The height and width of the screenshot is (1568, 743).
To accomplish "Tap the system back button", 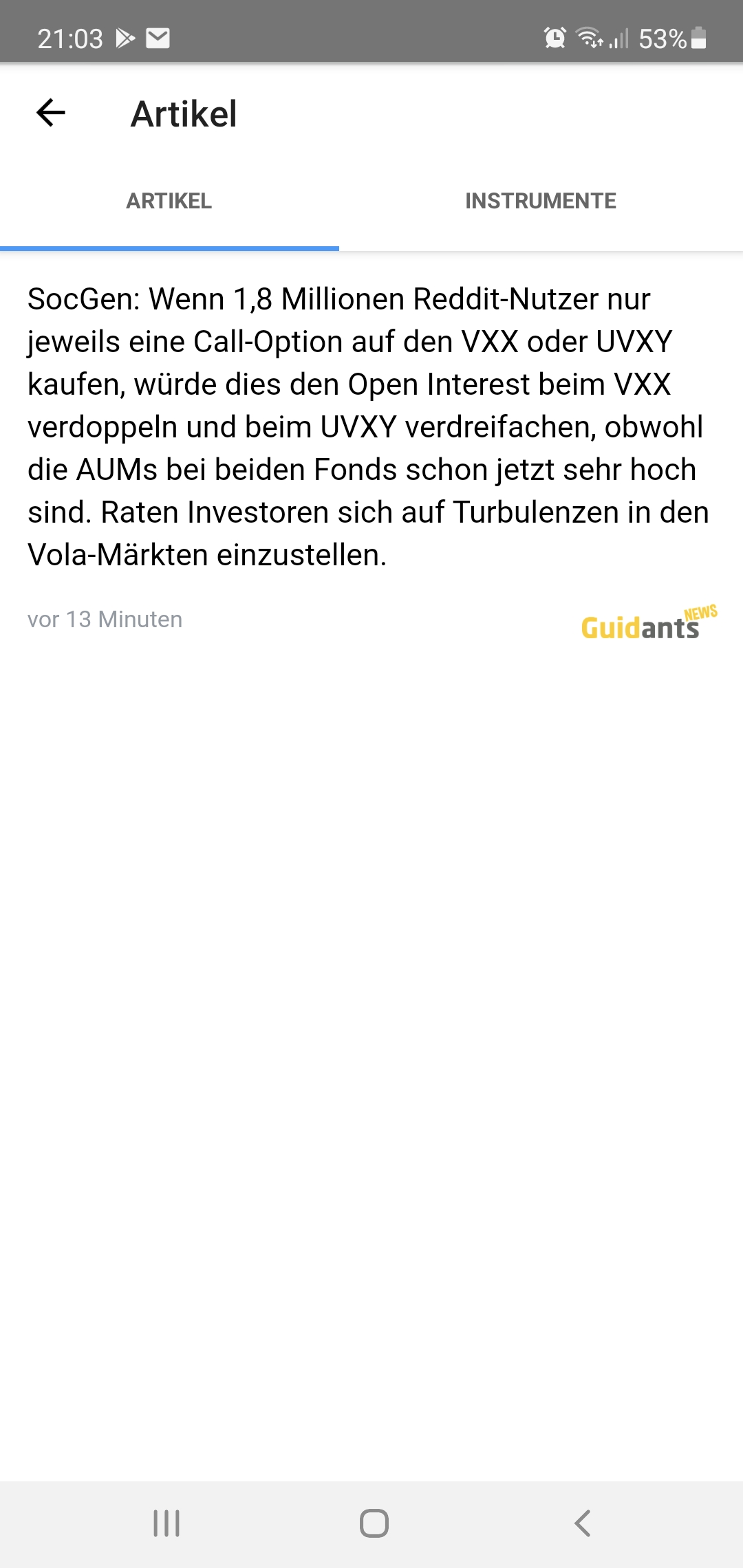I will click(x=582, y=1523).
